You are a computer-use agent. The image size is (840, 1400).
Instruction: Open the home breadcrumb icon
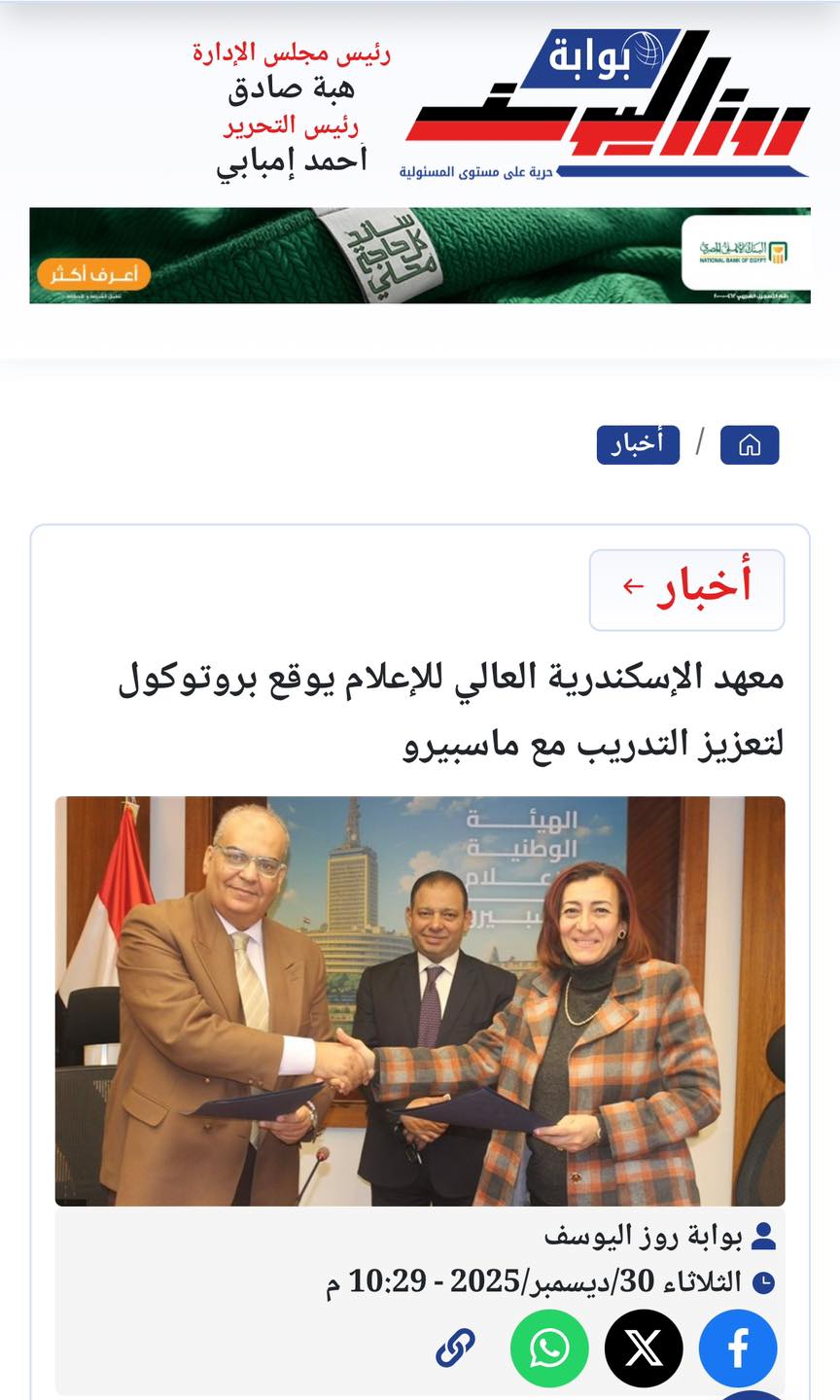(750, 444)
